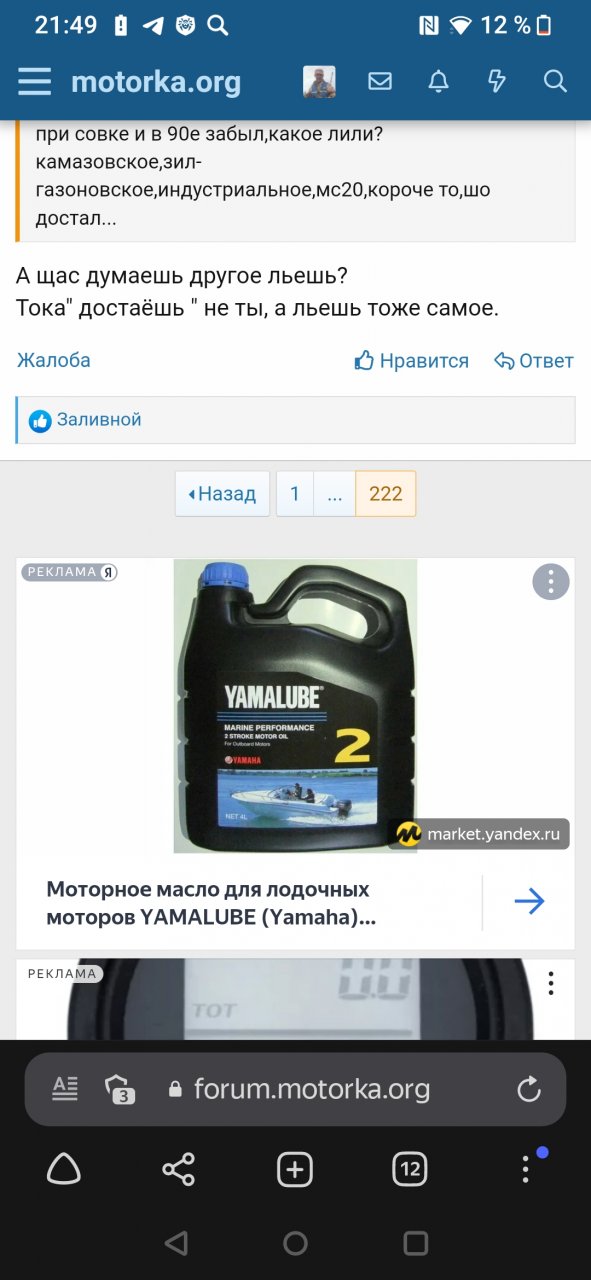Jump to page 1

click(295, 493)
